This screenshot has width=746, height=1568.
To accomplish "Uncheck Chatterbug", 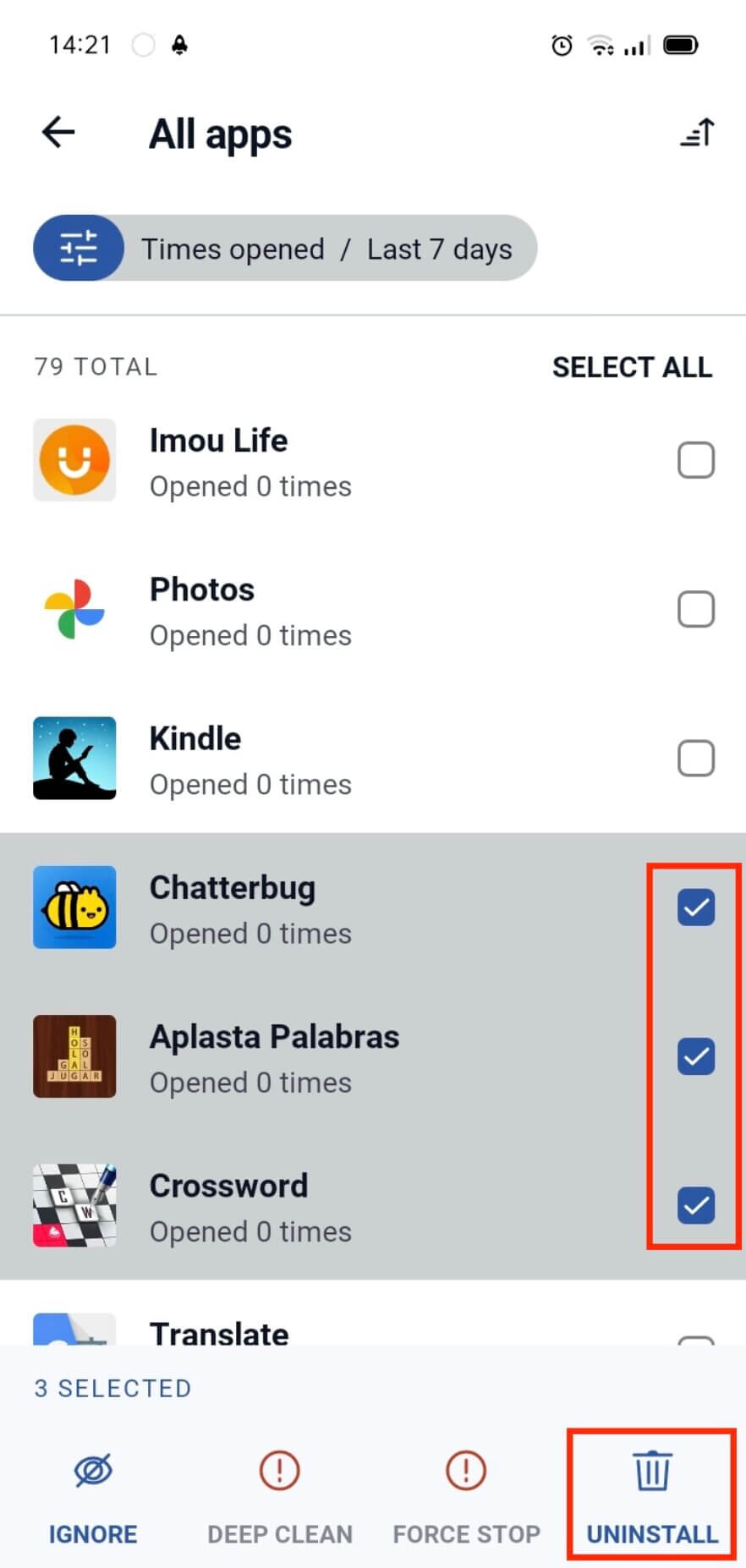I will (695, 907).
